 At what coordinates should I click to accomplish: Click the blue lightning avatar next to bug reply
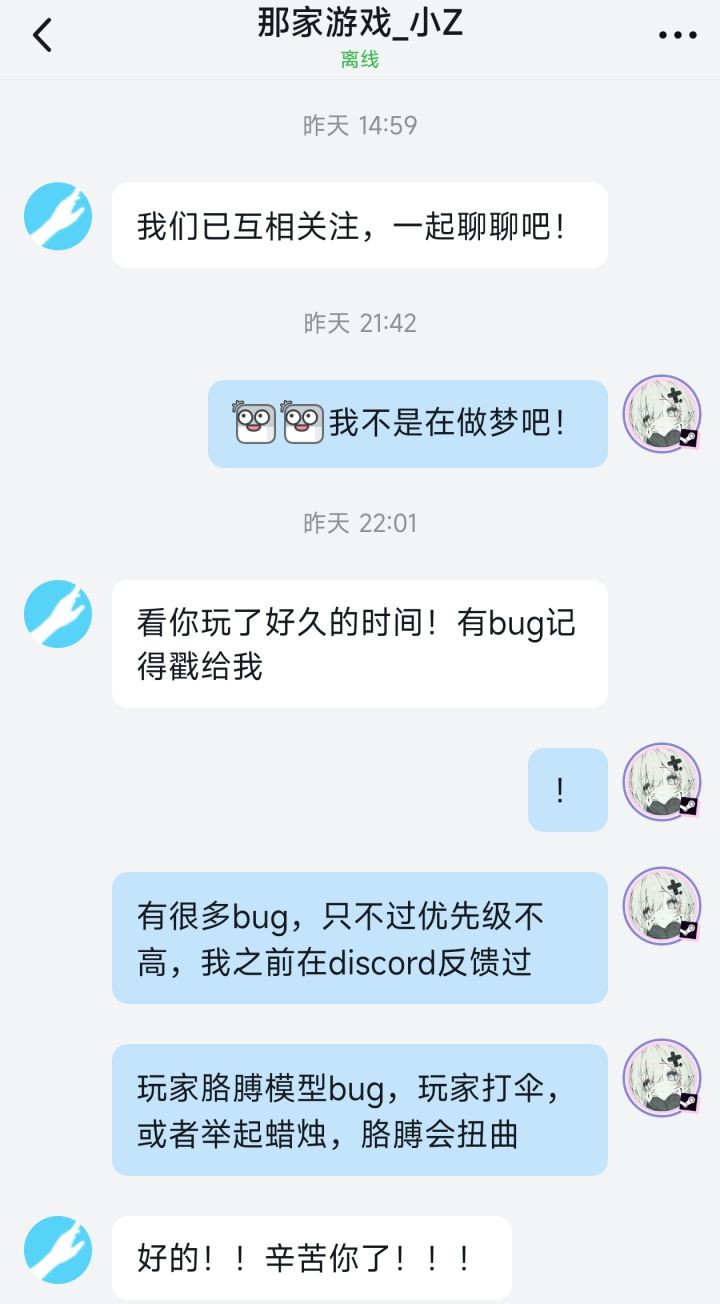coord(57,614)
